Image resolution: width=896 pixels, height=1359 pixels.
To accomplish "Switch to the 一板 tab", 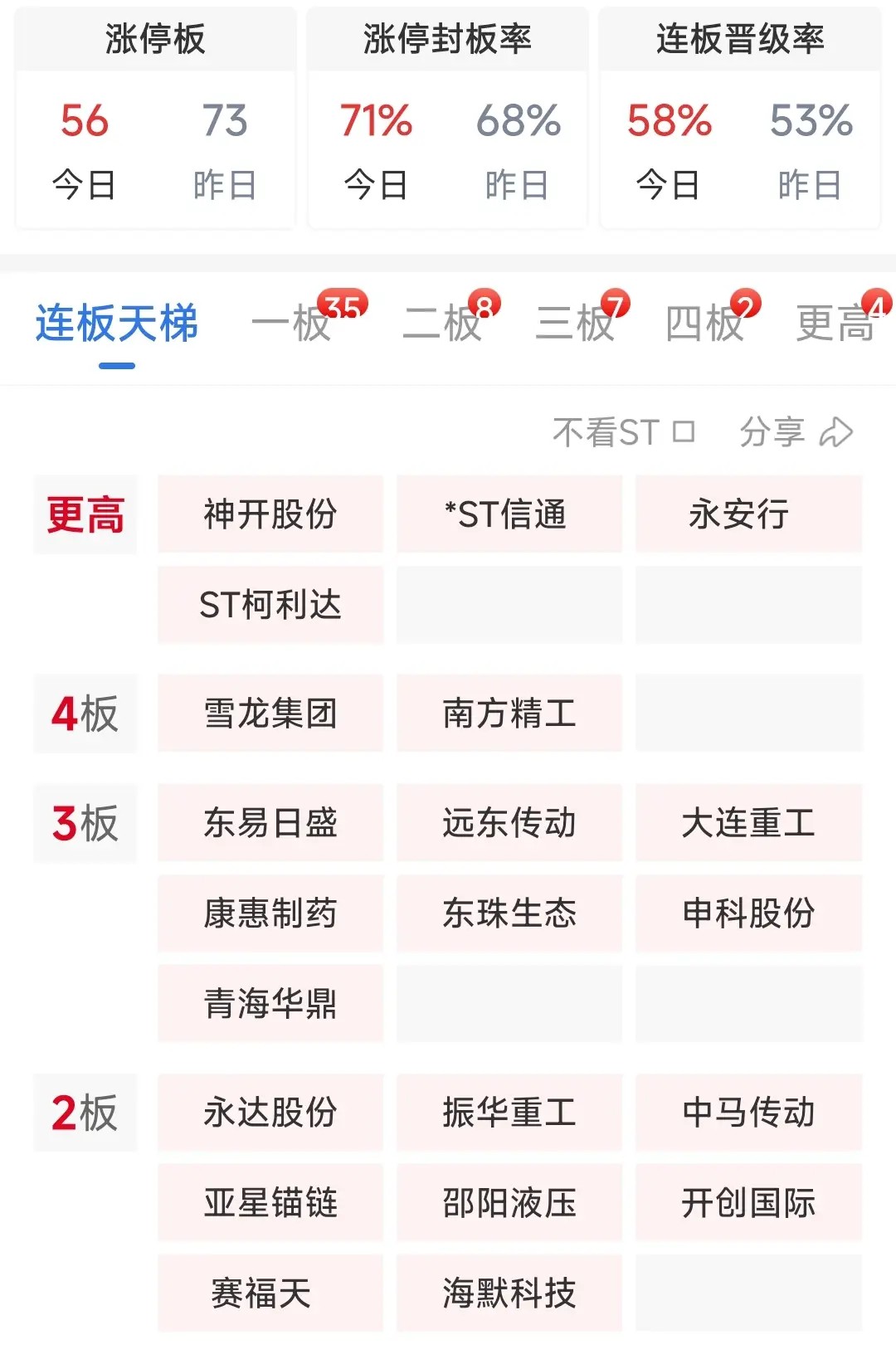I will pos(292,324).
